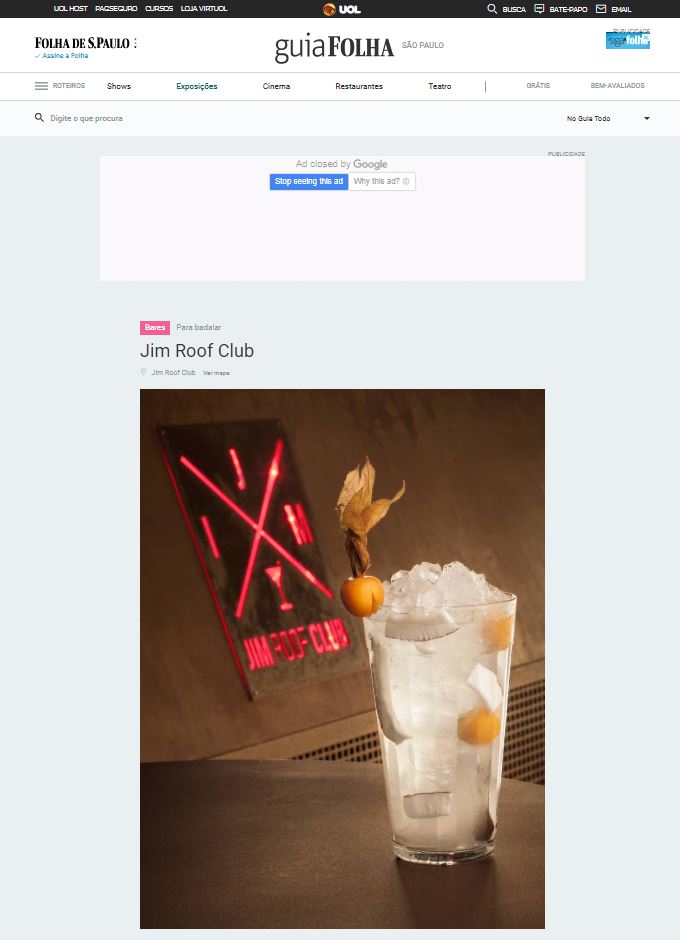This screenshot has height=940, width=680.
Task: Open Bate-Papo chat link
Action: click(561, 8)
